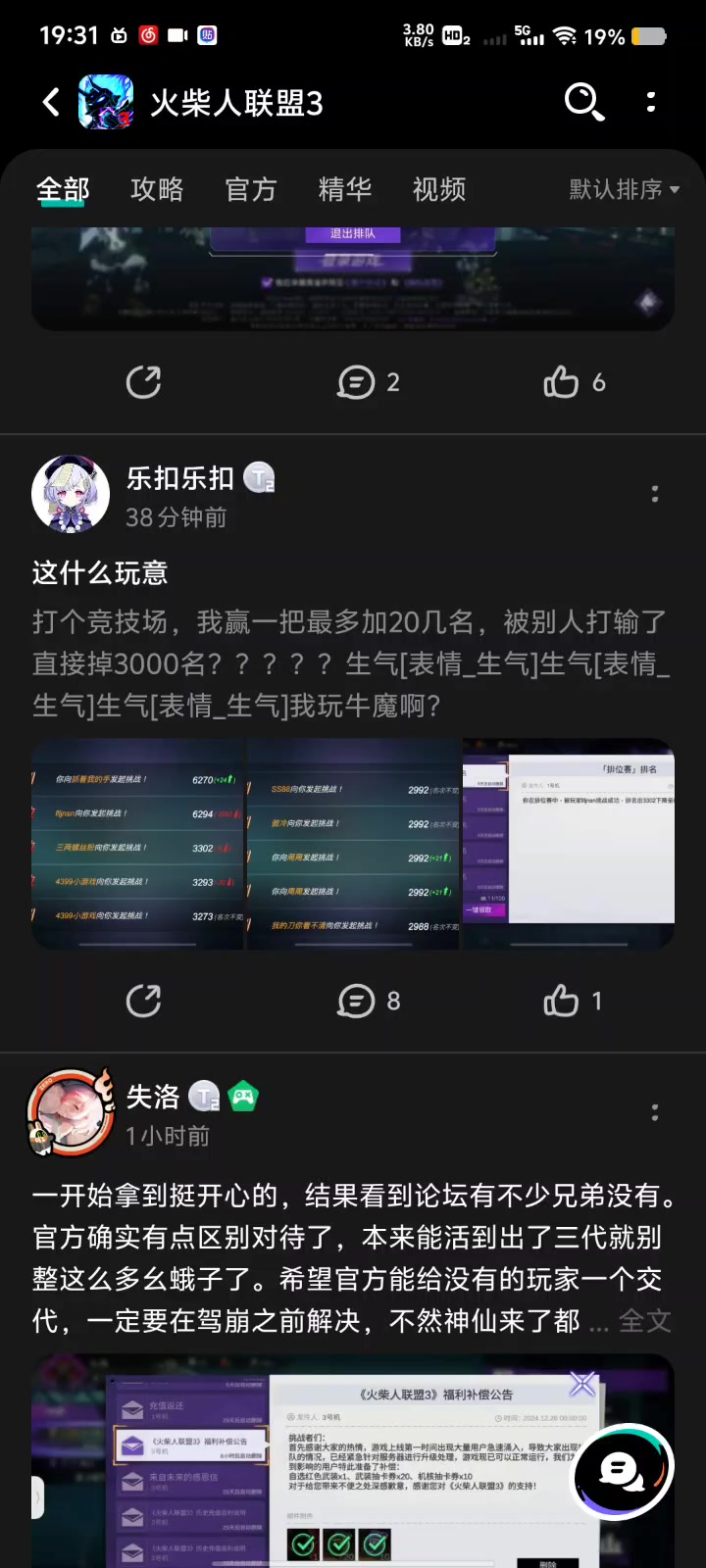This screenshot has width=706, height=1568.
Task: Switch to the 官方 tab
Action: pyautogui.click(x=251, y=189)
